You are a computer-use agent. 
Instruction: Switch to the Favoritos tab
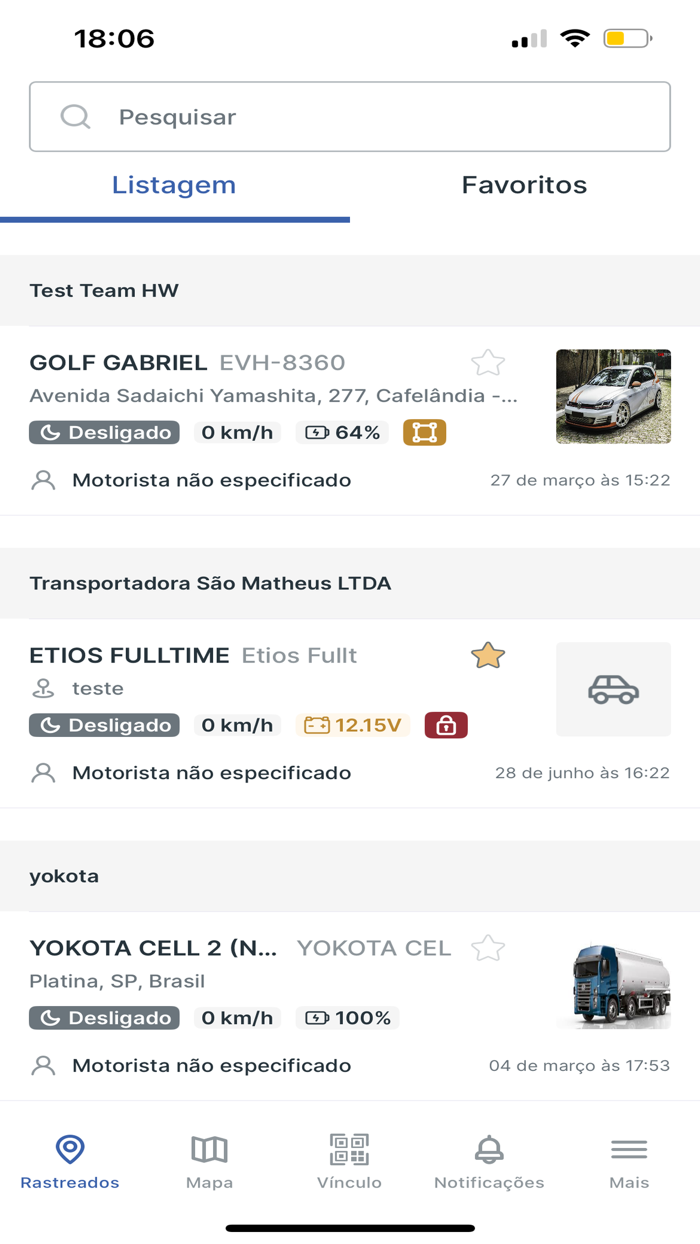[524, 185]
